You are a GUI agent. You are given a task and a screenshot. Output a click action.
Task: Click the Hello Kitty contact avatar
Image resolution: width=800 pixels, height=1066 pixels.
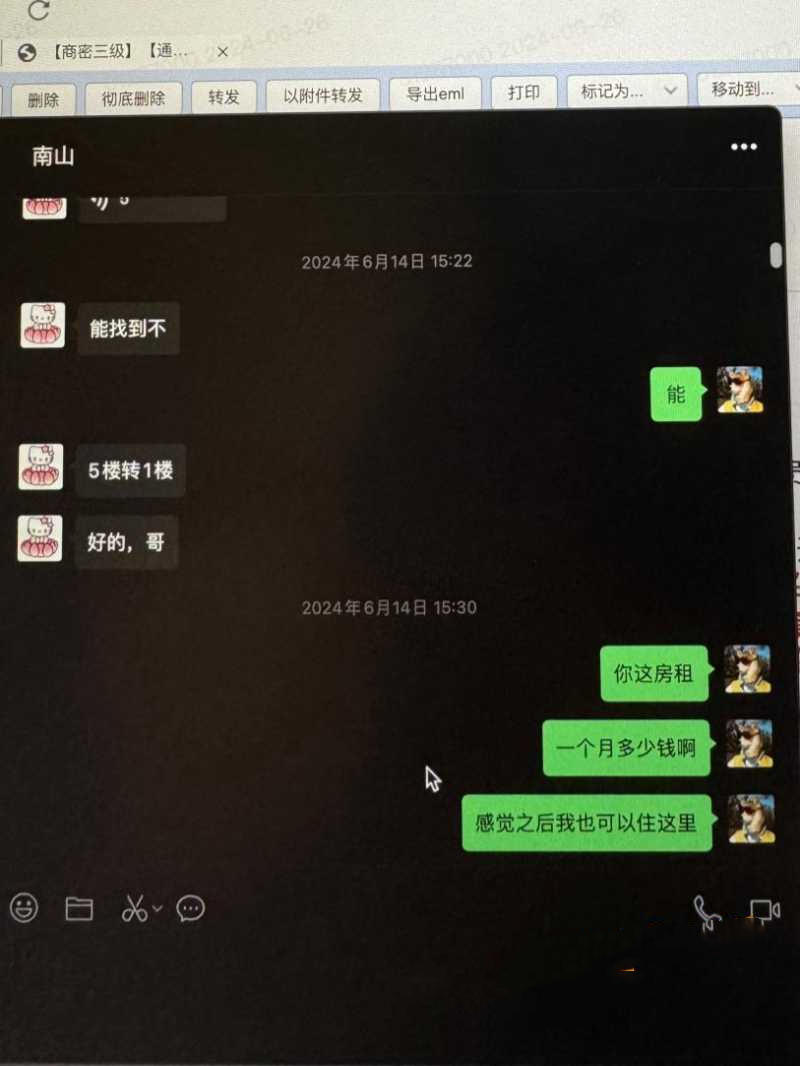[x=41, y=324]
